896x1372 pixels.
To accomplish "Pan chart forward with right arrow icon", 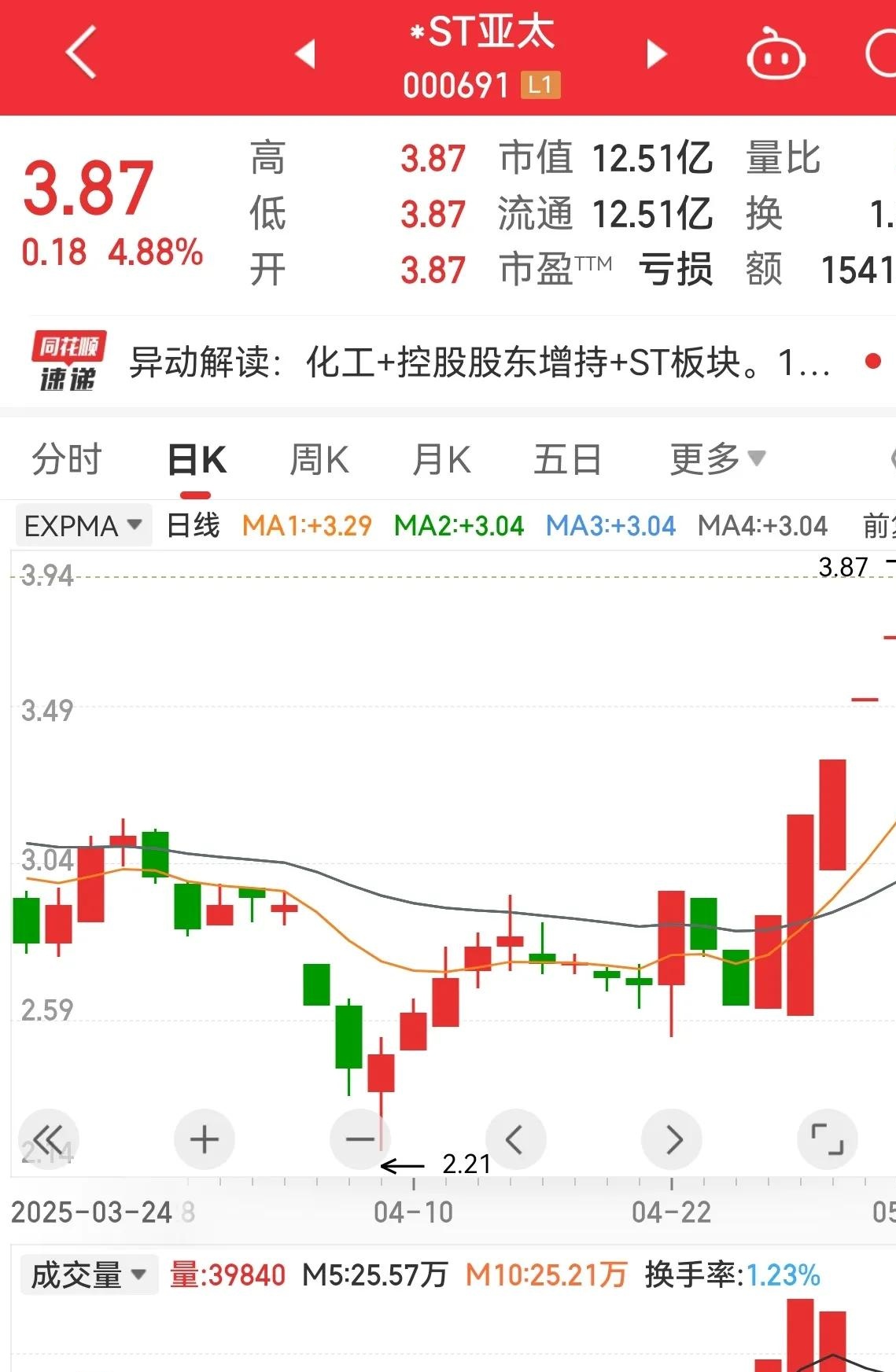I will pos(672,1138).
